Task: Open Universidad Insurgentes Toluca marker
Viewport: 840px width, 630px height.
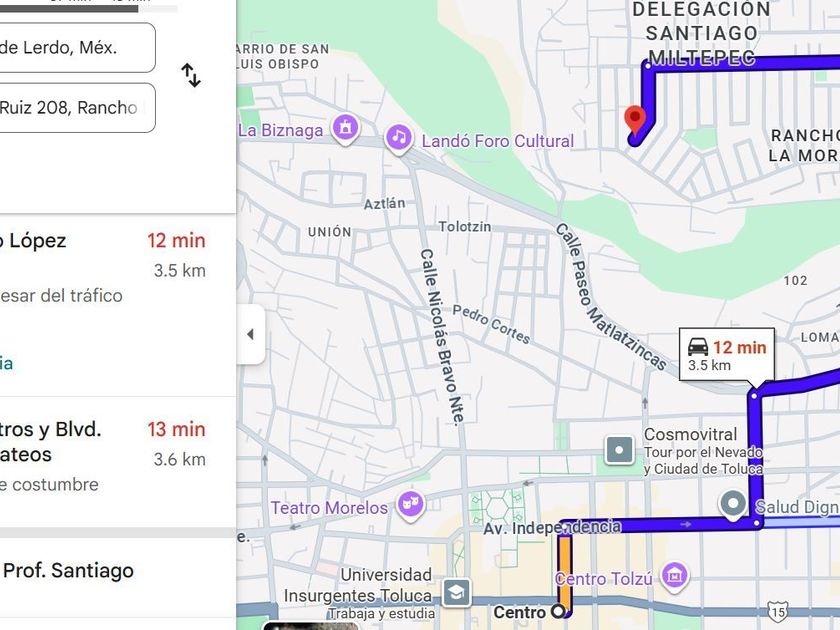Action: pos(456,592)
